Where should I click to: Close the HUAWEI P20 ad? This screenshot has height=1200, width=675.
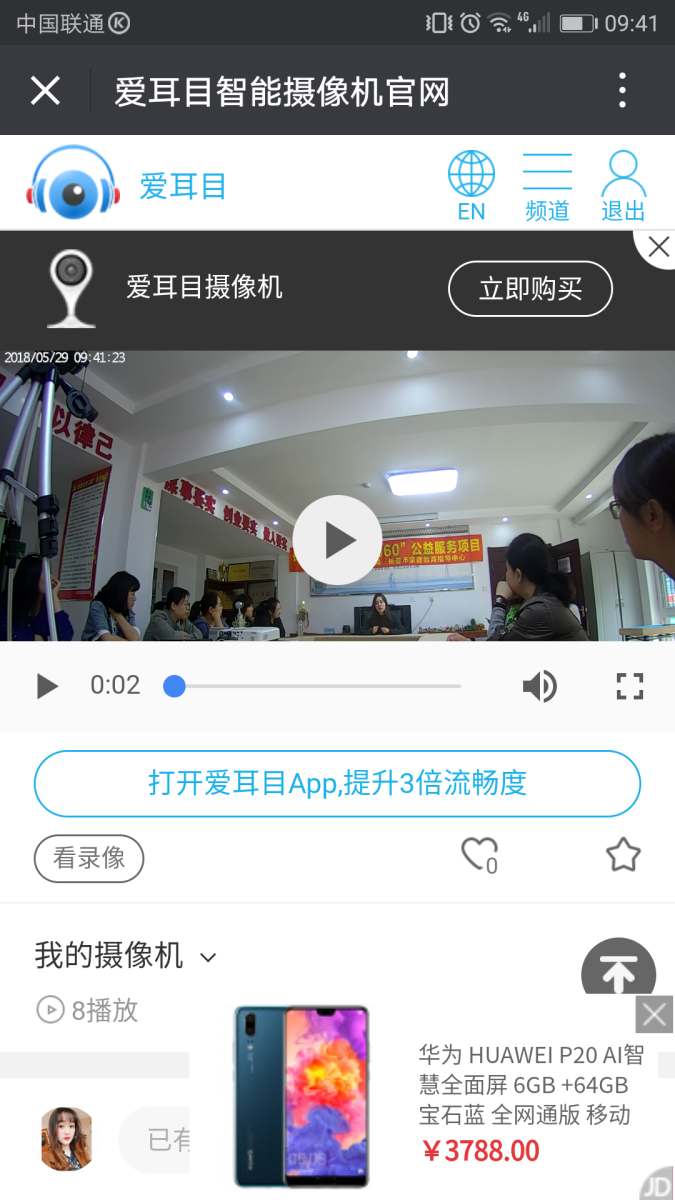click(654, 1015)
